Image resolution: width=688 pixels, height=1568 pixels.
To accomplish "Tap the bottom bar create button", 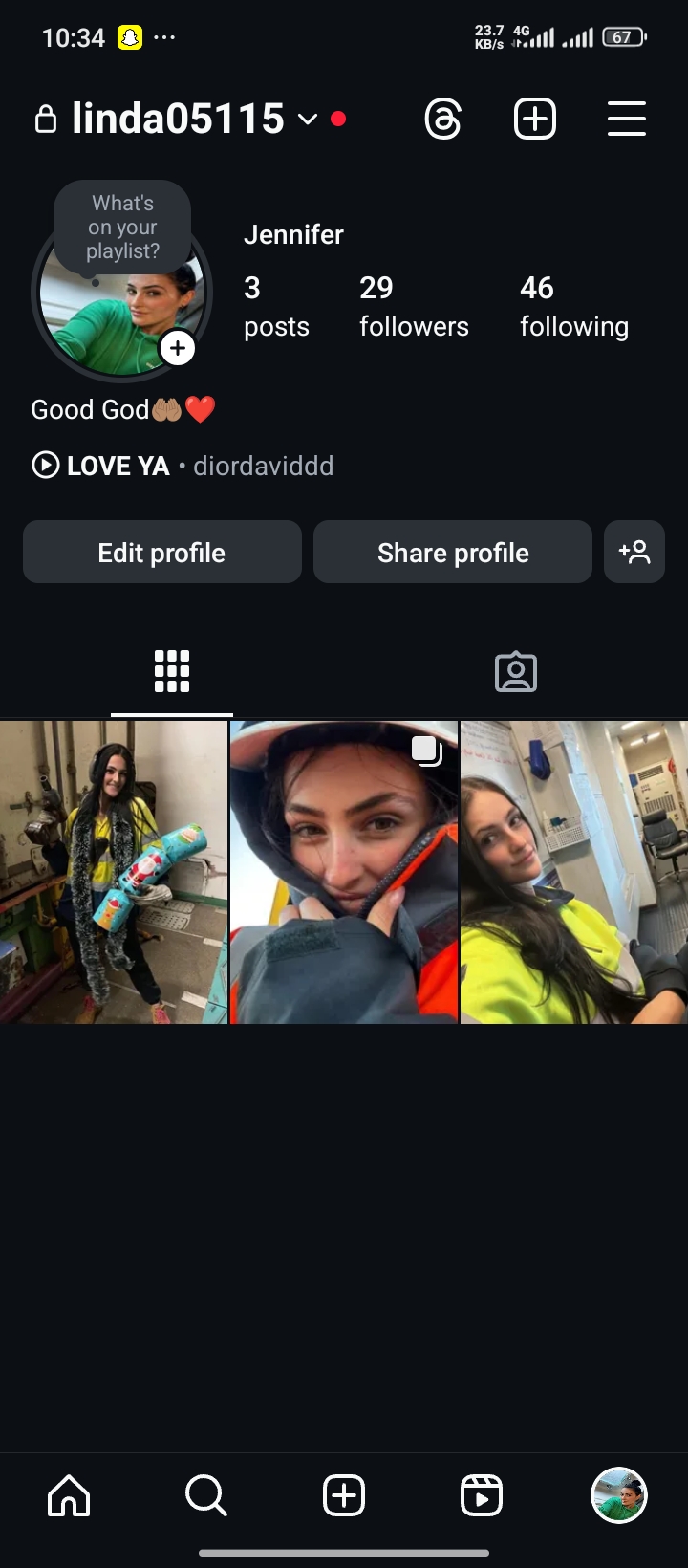I will (x=344, y=1495).
